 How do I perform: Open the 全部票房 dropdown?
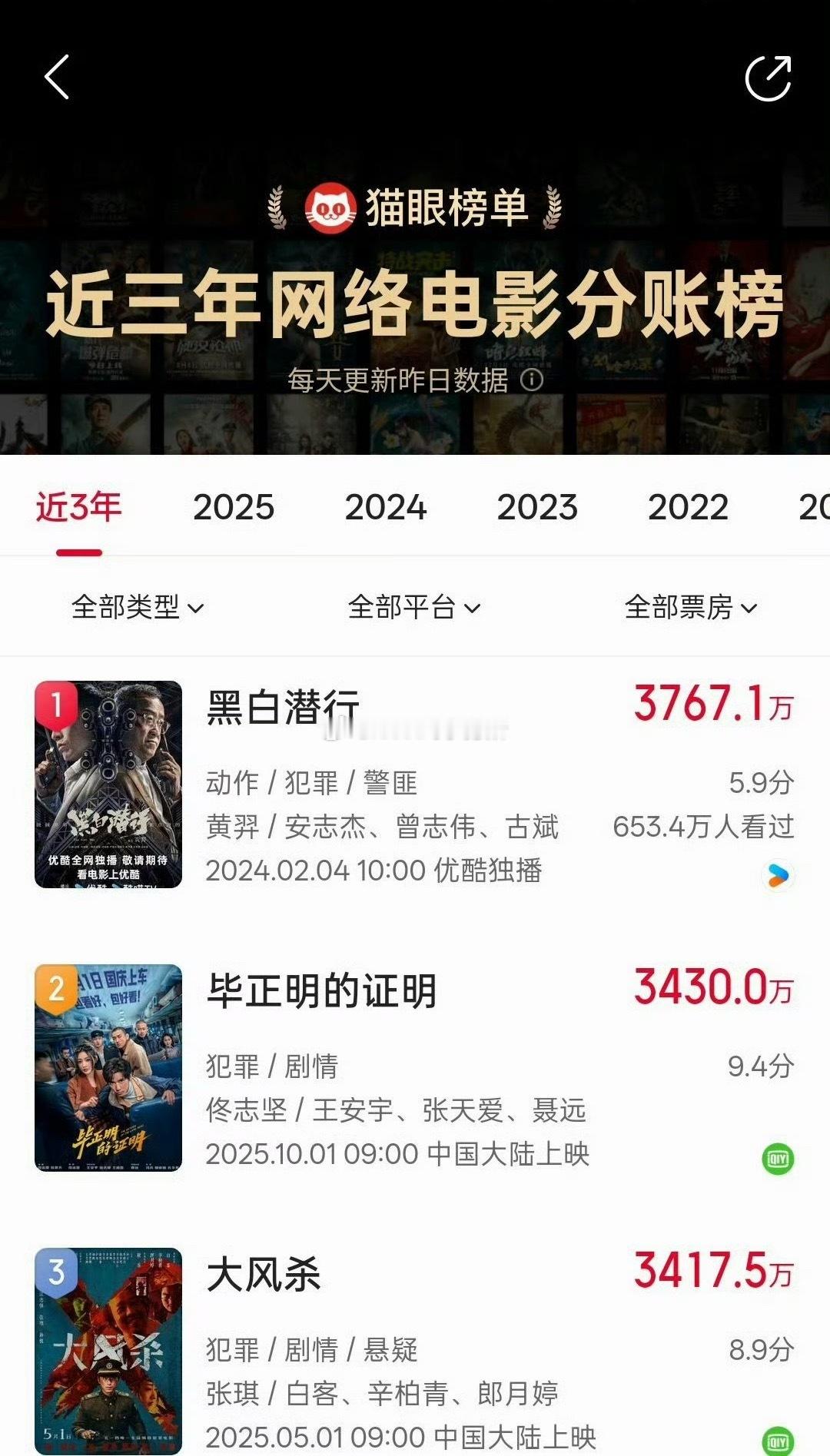tap(691, 607)
